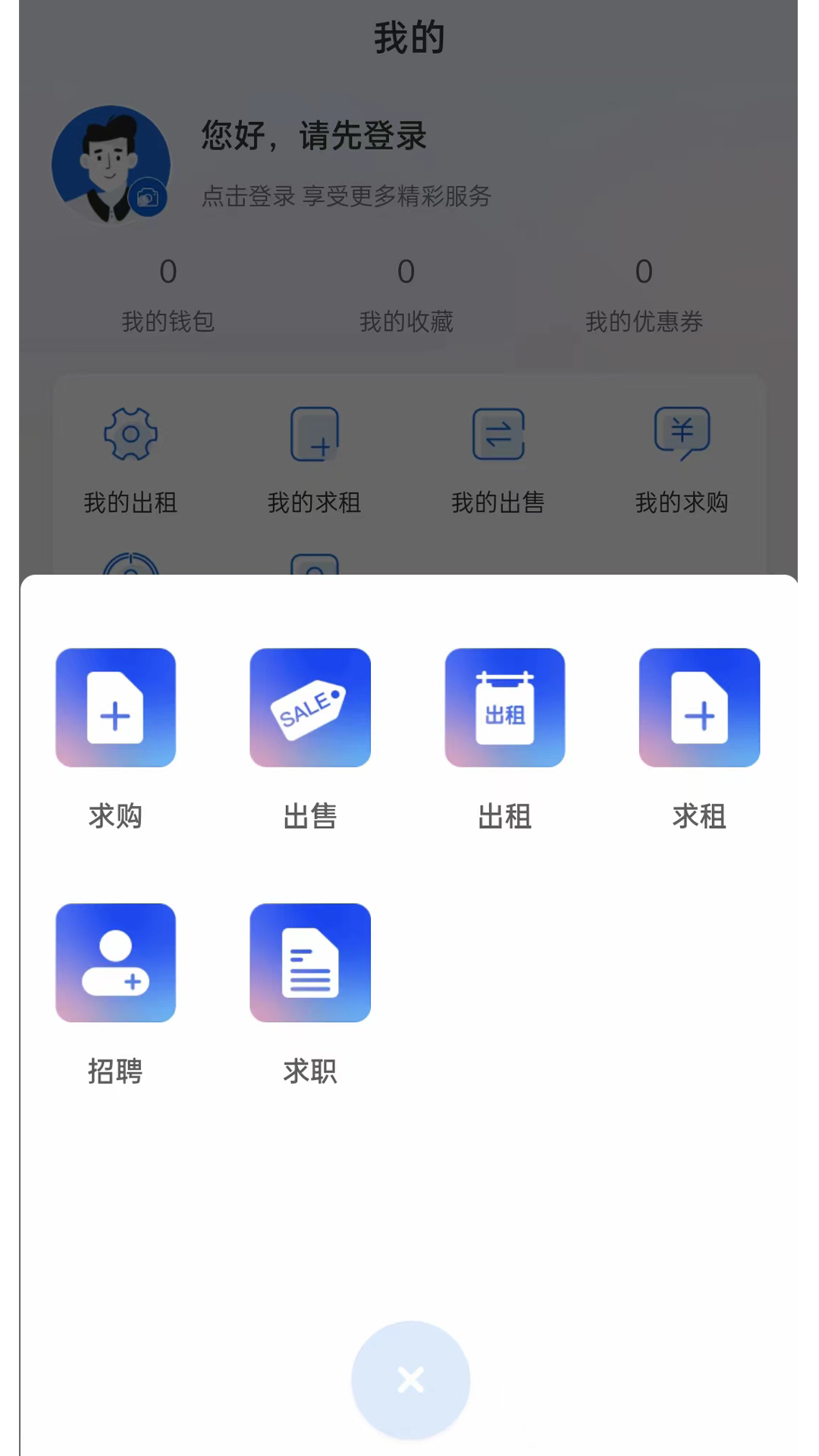Tap the camera badge on the avatar
This screenshot has width=819, height=1456.
point(149,196)
